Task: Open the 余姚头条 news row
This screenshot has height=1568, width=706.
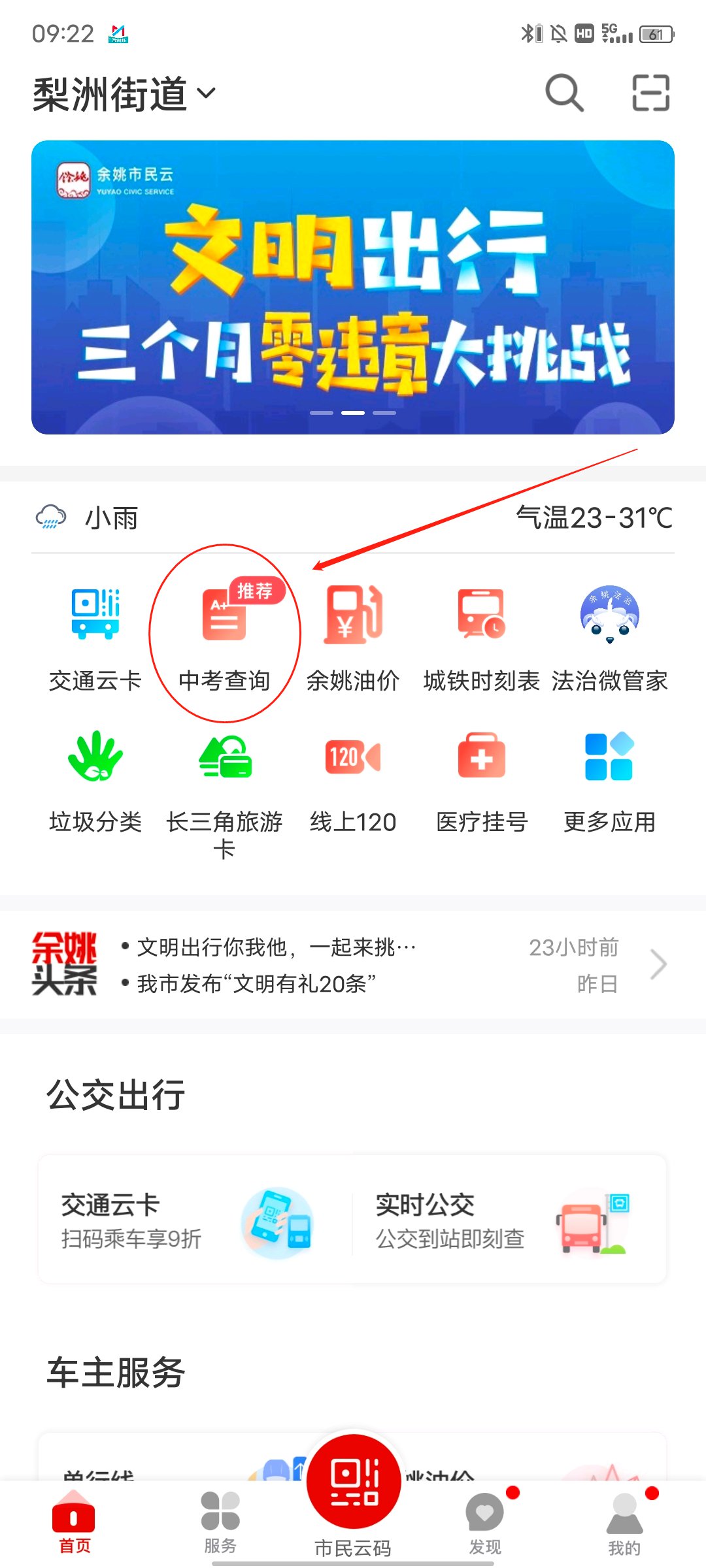Action: [x=353, y=964]
